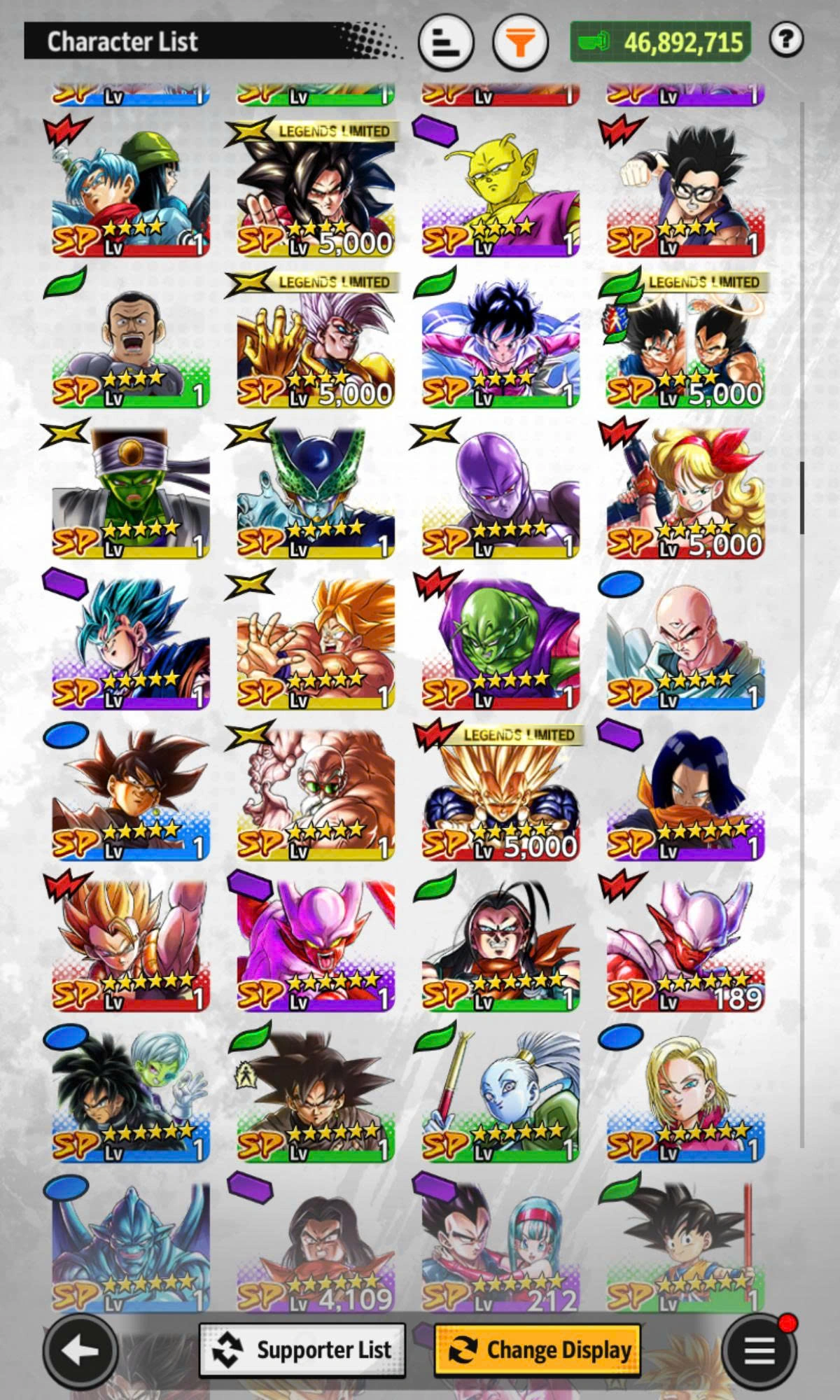
Task: Open the hamburger main menu
Action: pyautogui.click(x=759, y=1350)
